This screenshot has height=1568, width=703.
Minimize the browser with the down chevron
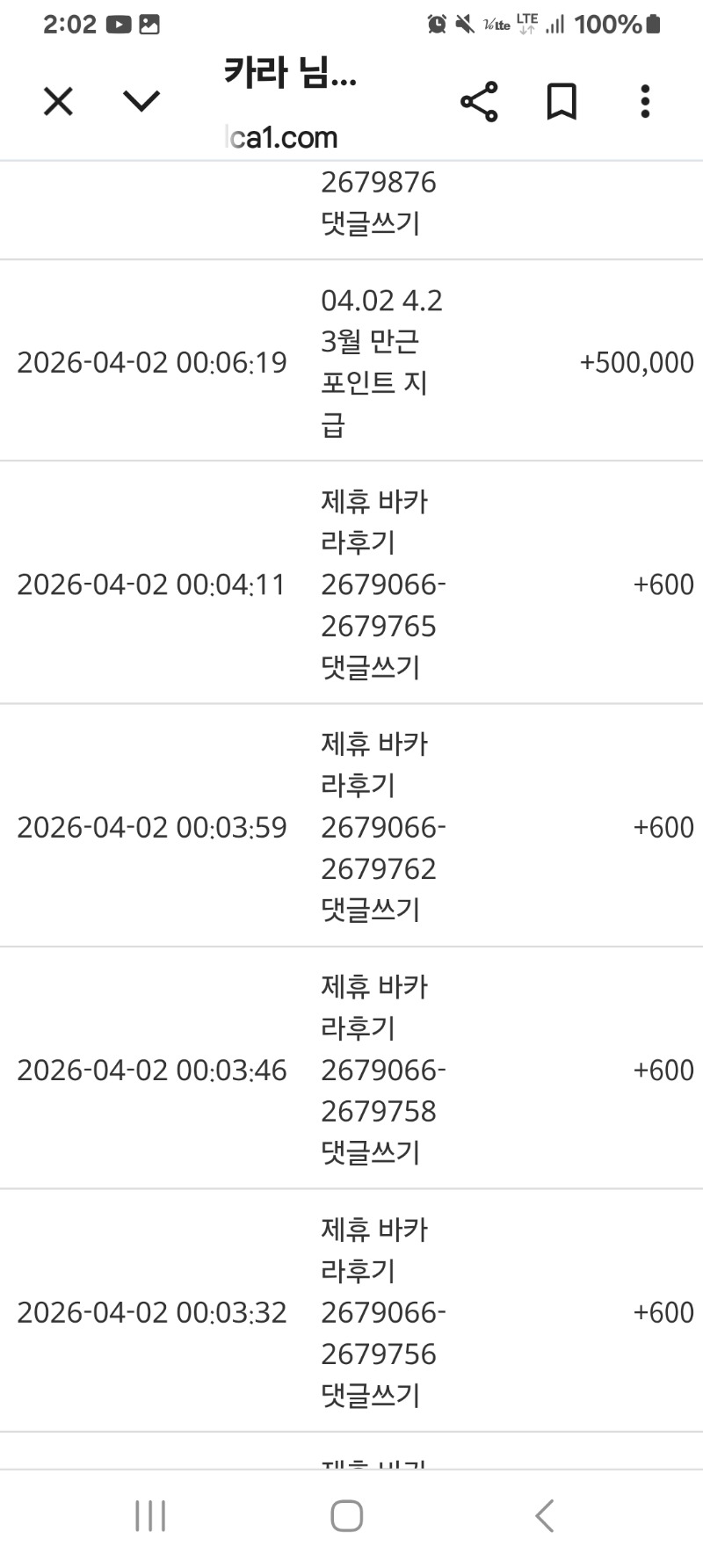pyautogui.click(x=141, y=102)
